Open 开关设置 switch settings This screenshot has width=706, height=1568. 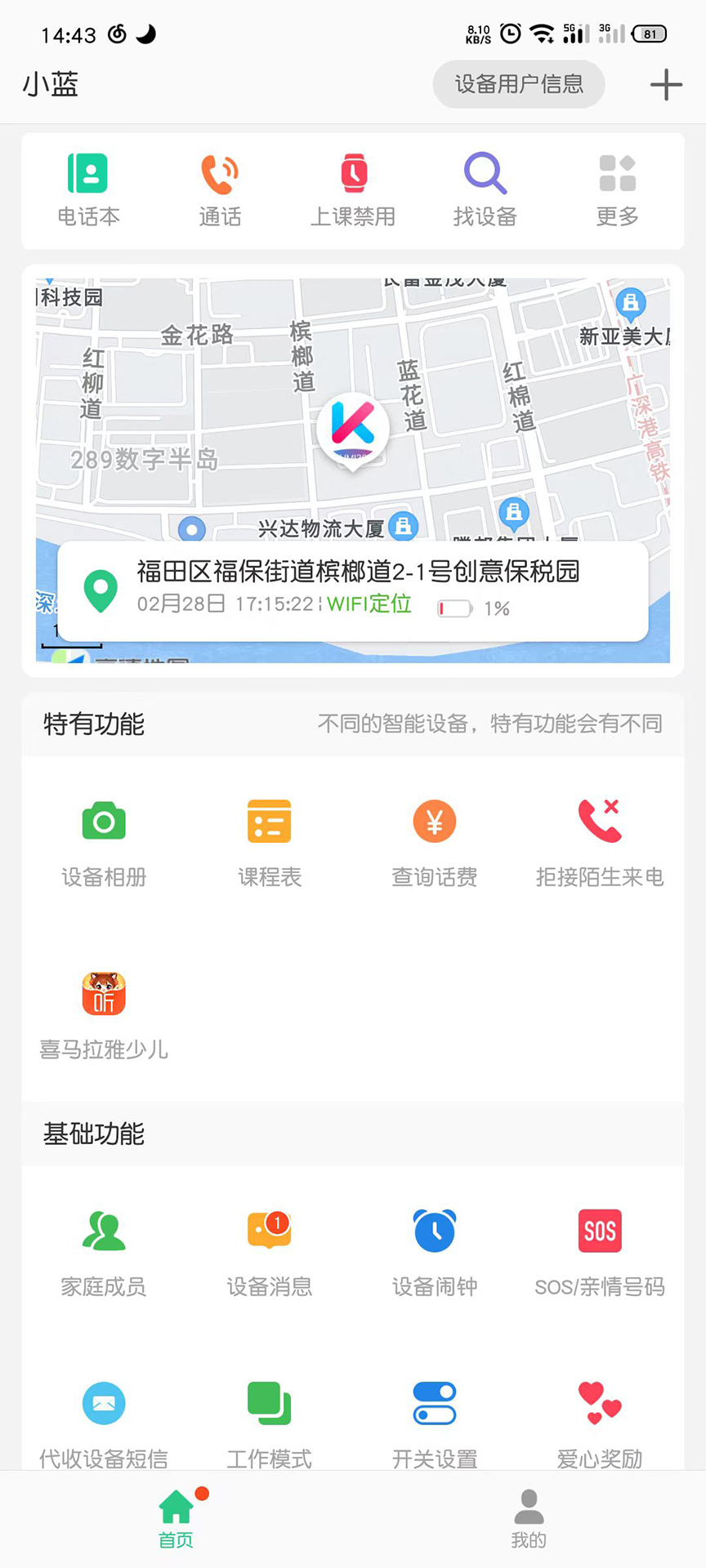coord(434,1425)
